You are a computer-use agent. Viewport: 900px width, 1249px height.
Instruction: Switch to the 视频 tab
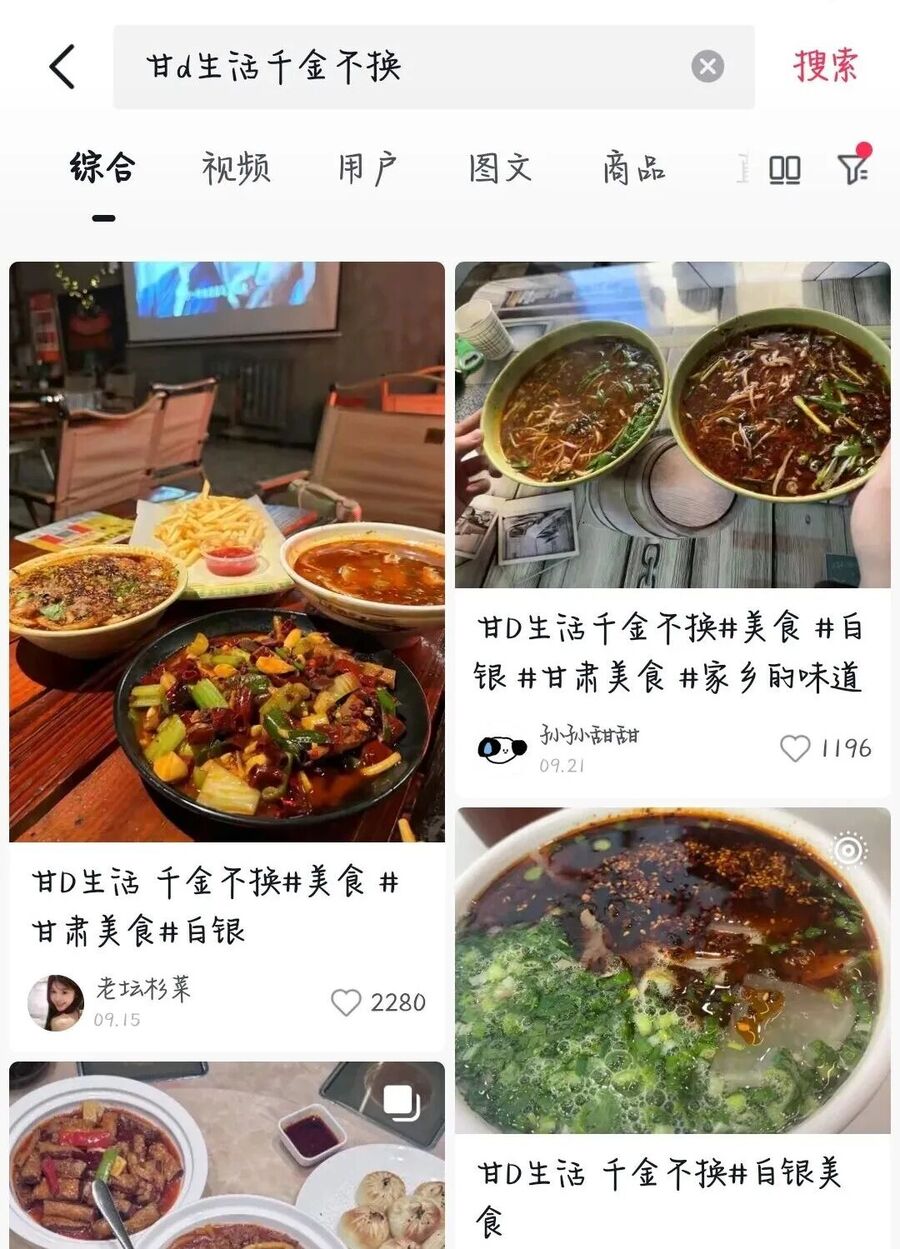236,168
